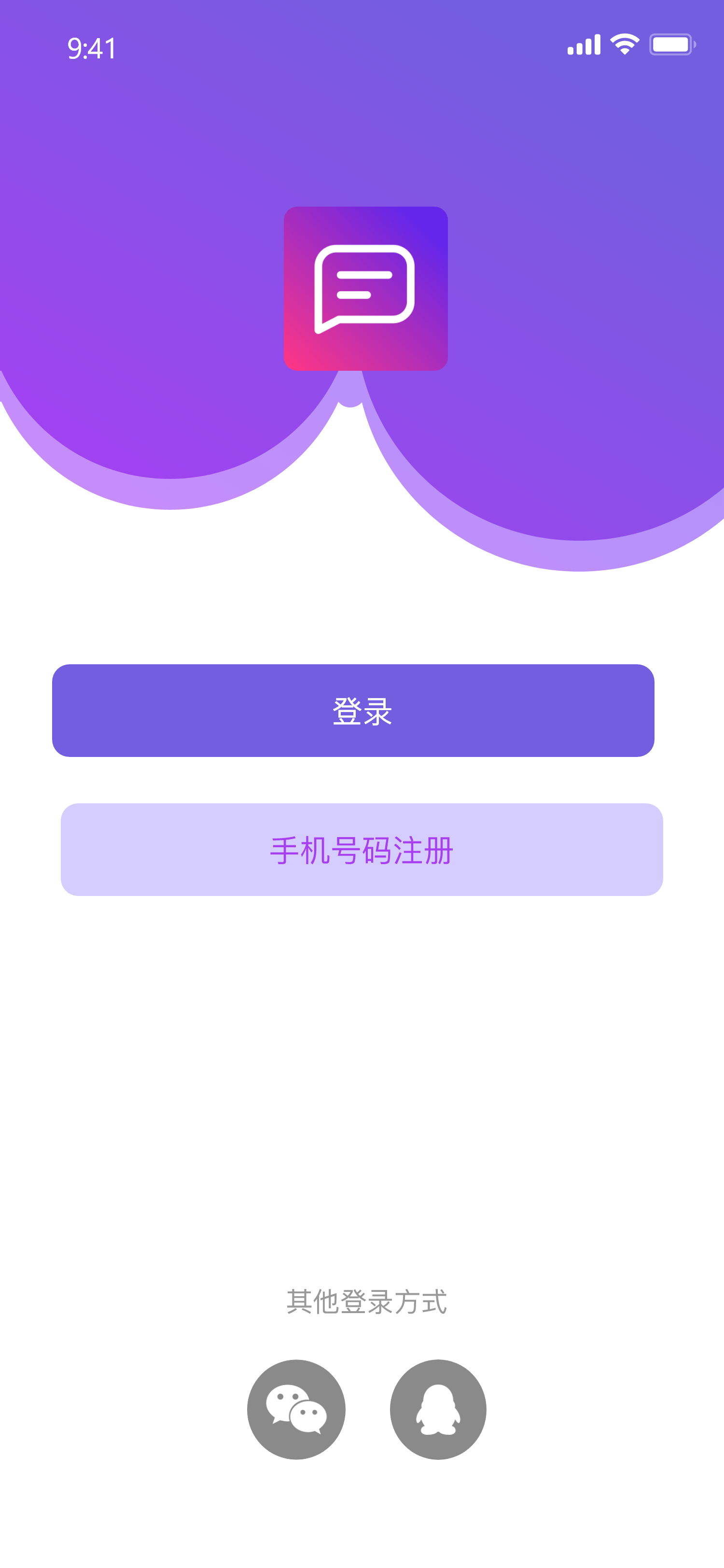
Task: Register with phone number via 手机号码注册
Action: tap(362, 849)
